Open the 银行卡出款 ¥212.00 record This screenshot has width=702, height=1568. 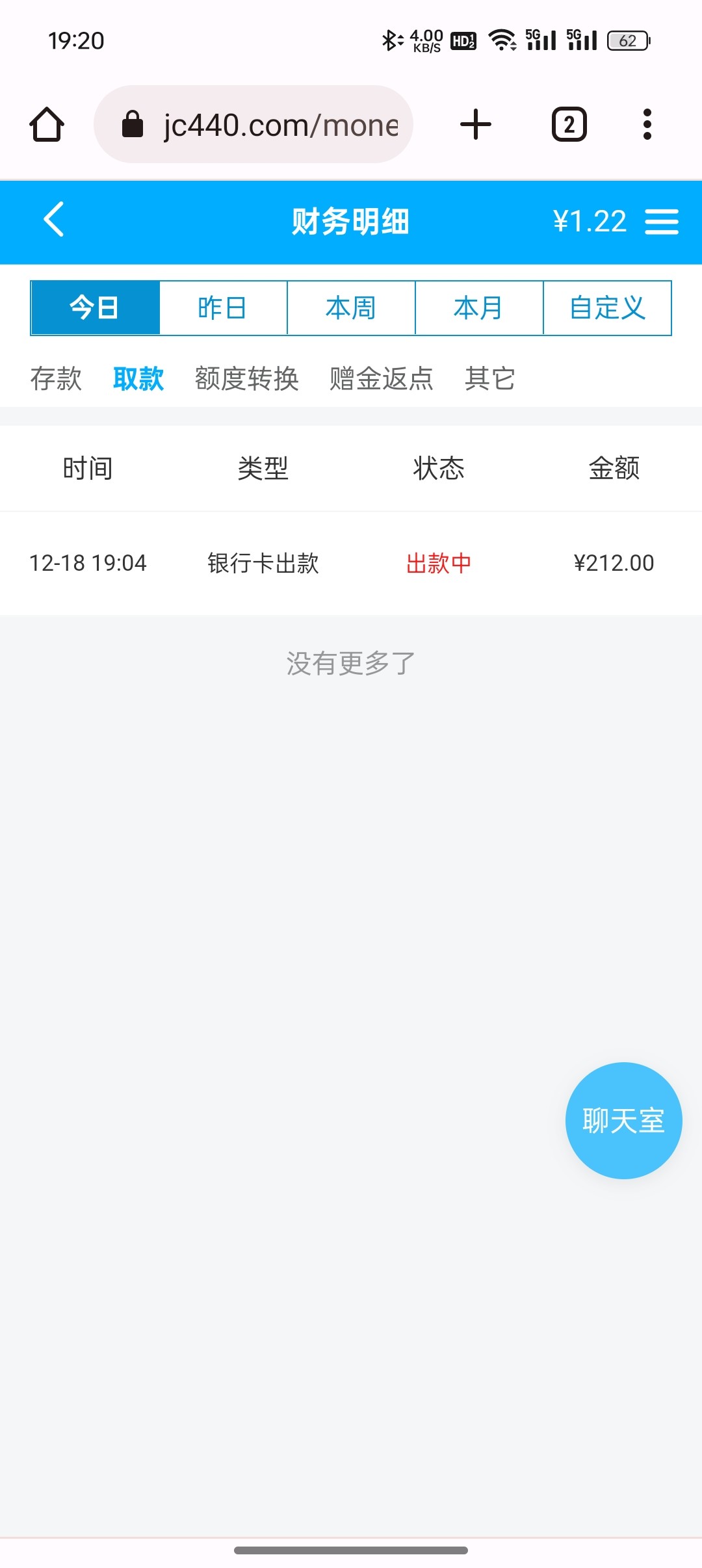(351, 563)
